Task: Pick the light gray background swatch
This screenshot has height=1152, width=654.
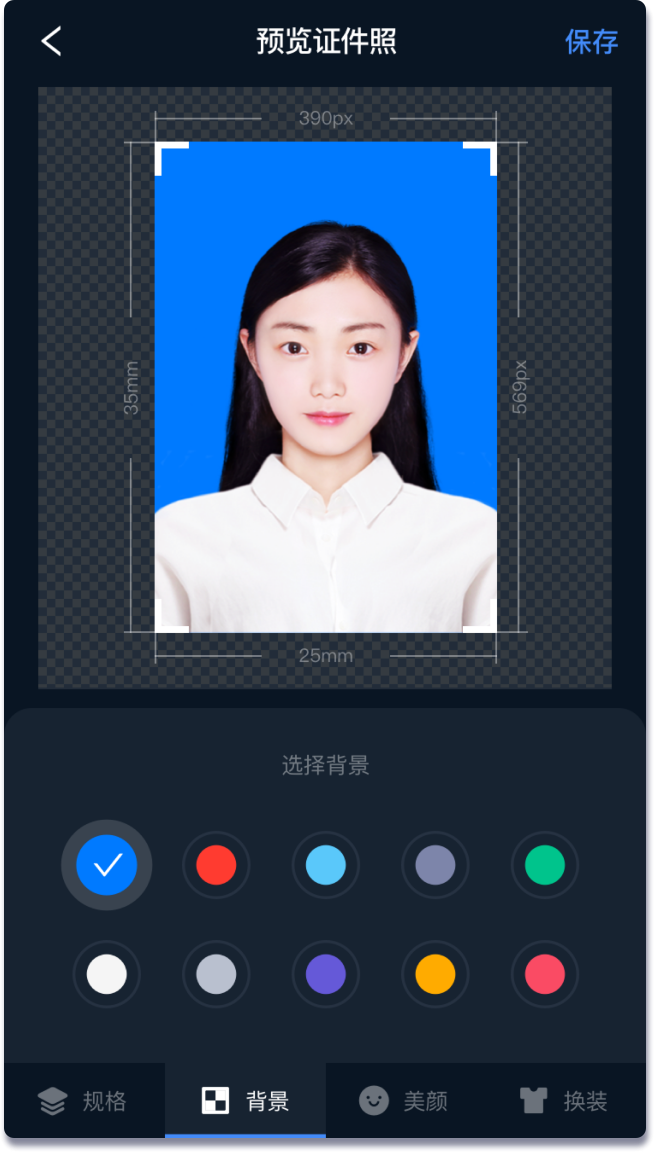Action: (x=216, y=974)
